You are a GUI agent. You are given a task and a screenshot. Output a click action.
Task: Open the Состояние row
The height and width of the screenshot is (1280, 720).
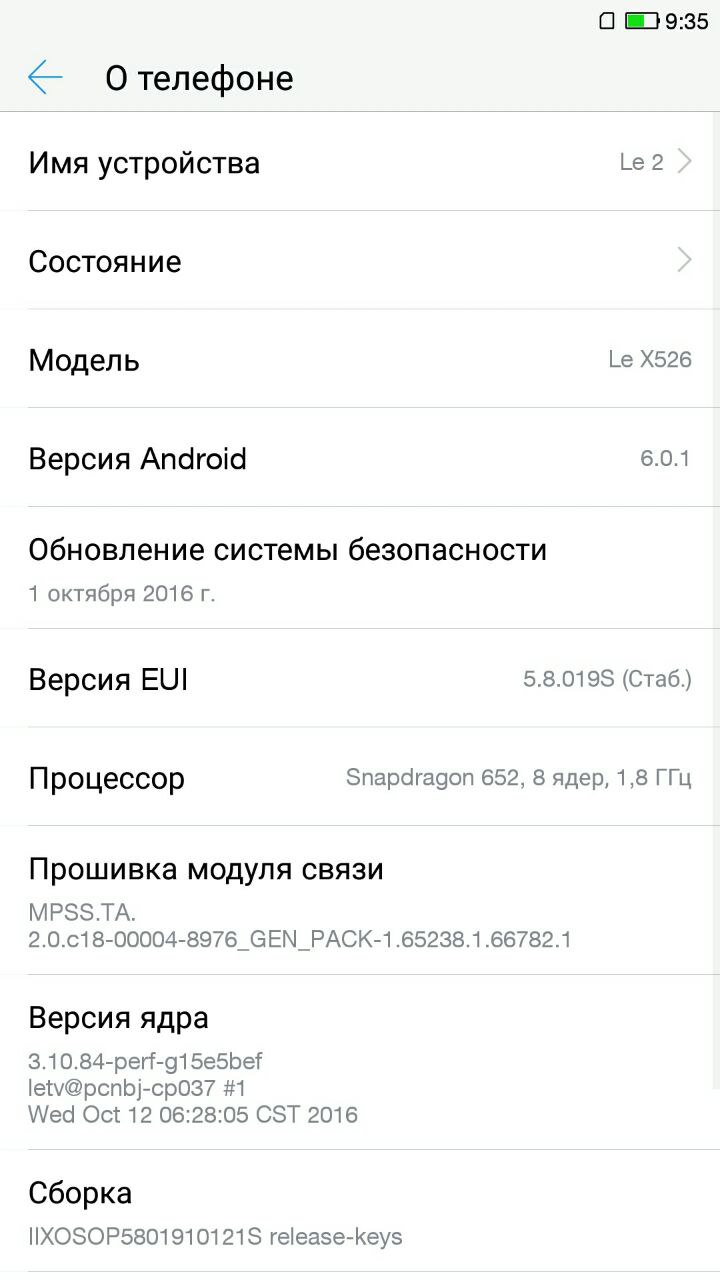point(360,261)
